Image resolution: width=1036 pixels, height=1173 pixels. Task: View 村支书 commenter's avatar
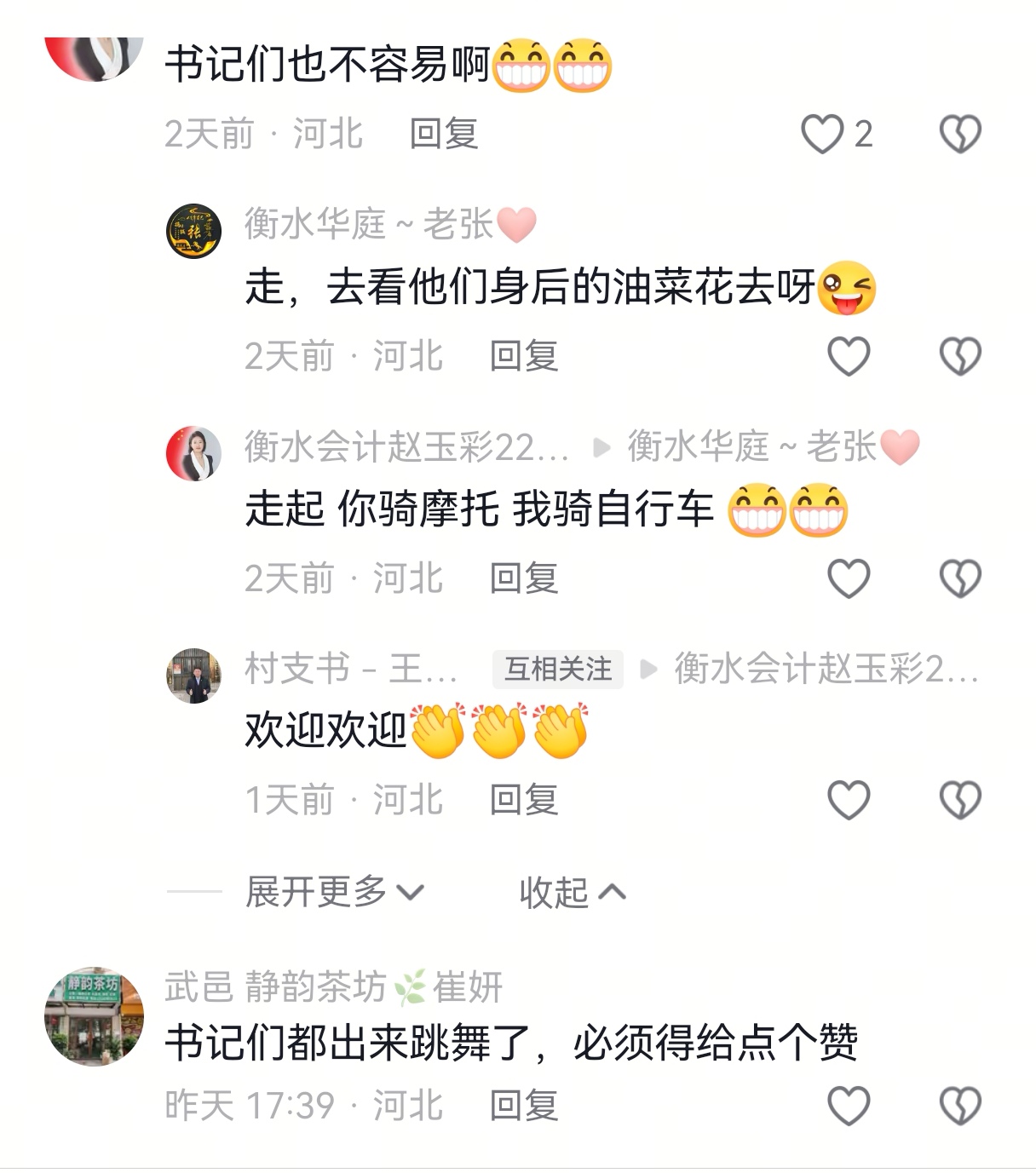pos(193,676)
